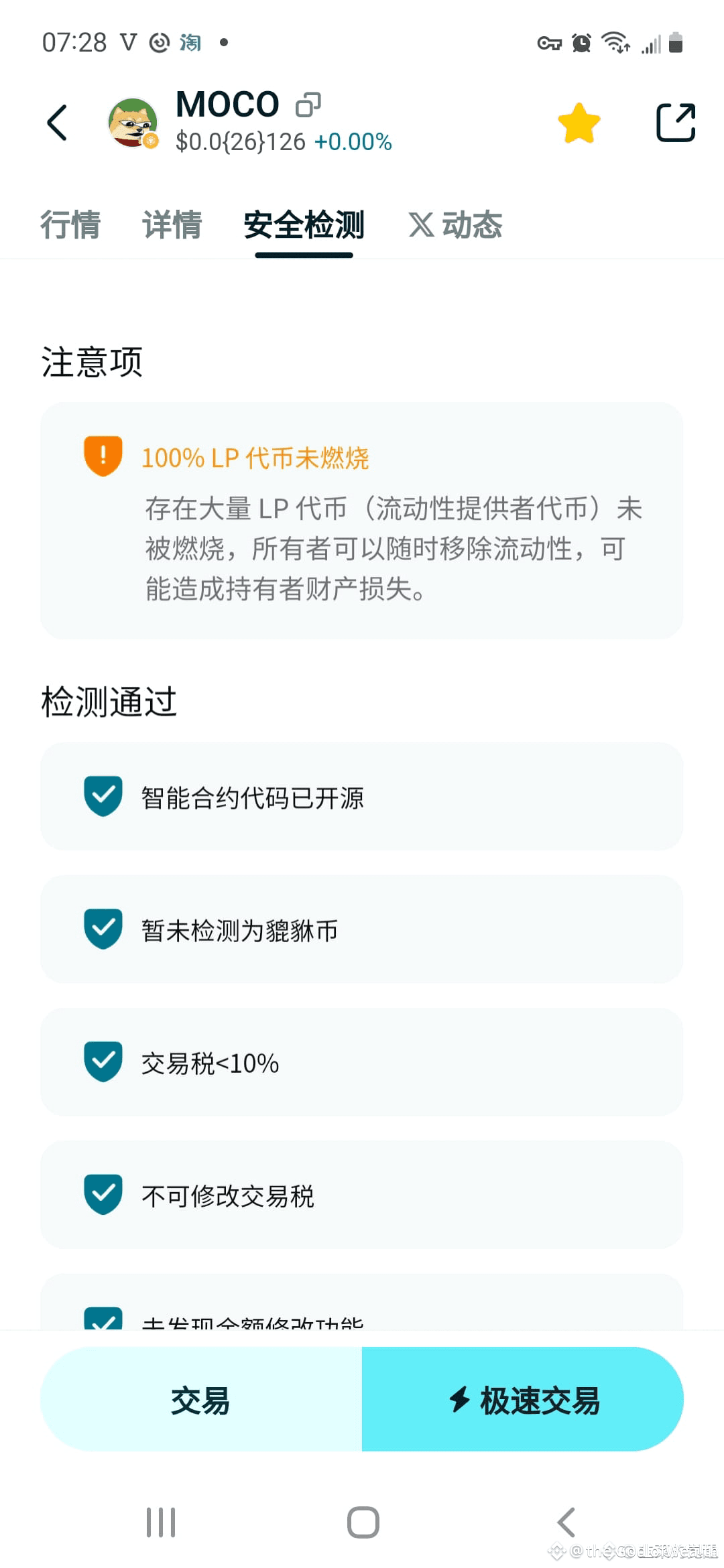Tap the check shield beside 智能合约代码已开源
724x1568 pixels.
coord(103,797)
